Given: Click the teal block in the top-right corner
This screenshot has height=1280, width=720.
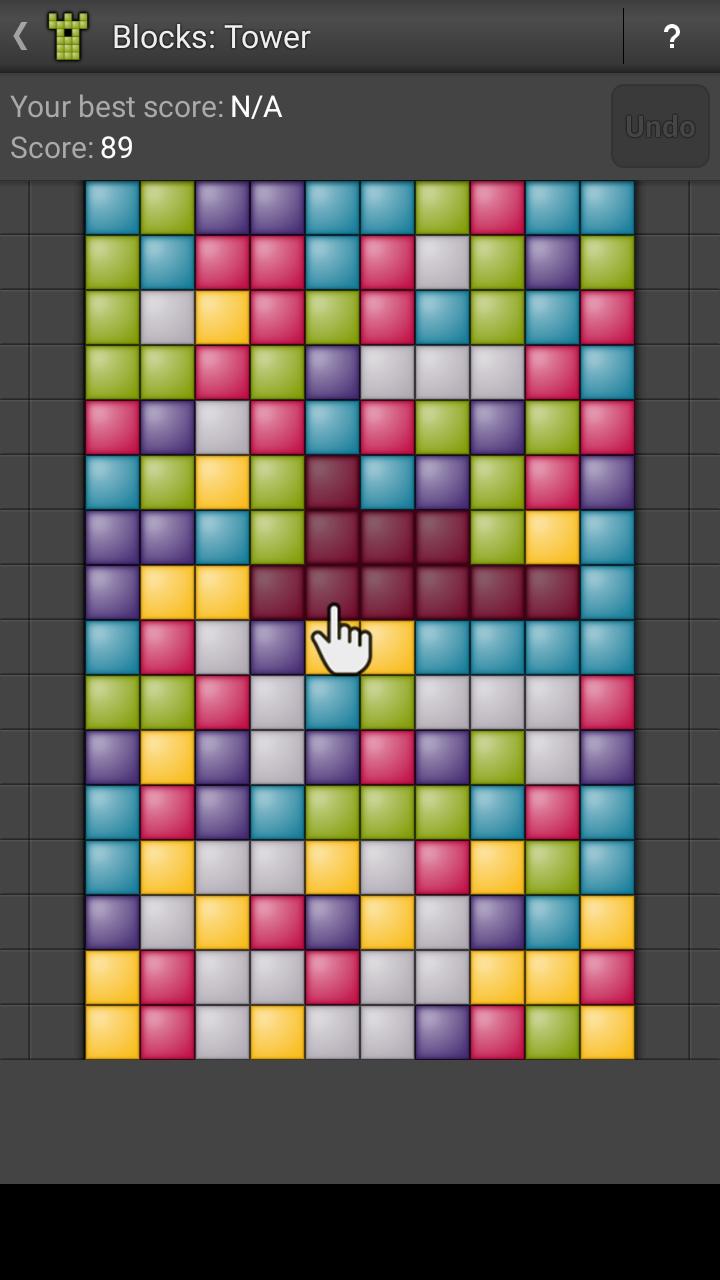Looking at the screenshot, I should [607, 208].
